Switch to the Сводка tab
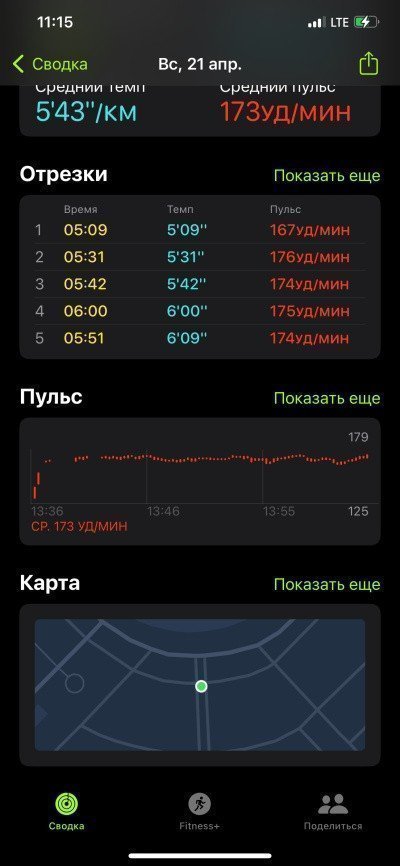The width and height of the screenshot is (400, 866). tap(66, 812)
